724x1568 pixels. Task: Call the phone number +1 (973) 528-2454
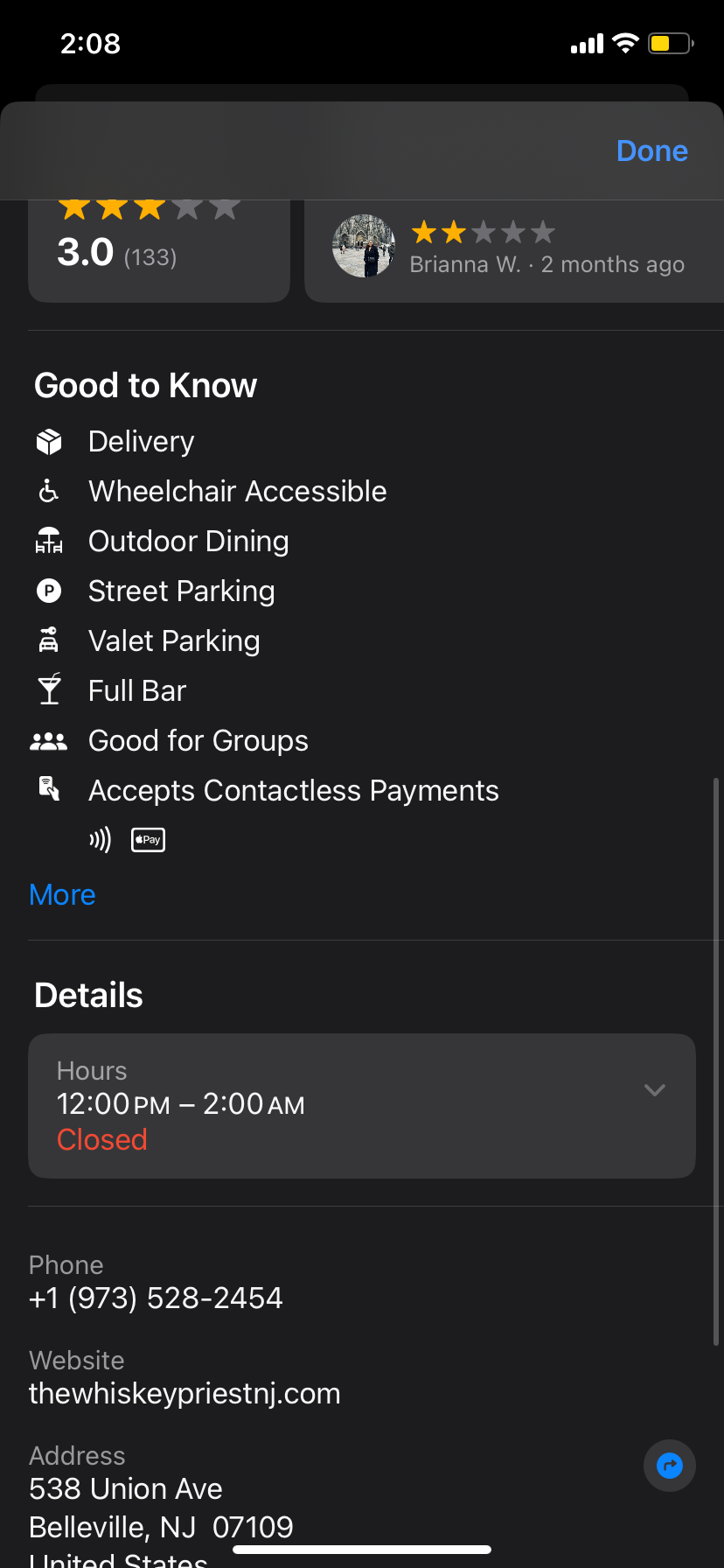pos(156,1298)
